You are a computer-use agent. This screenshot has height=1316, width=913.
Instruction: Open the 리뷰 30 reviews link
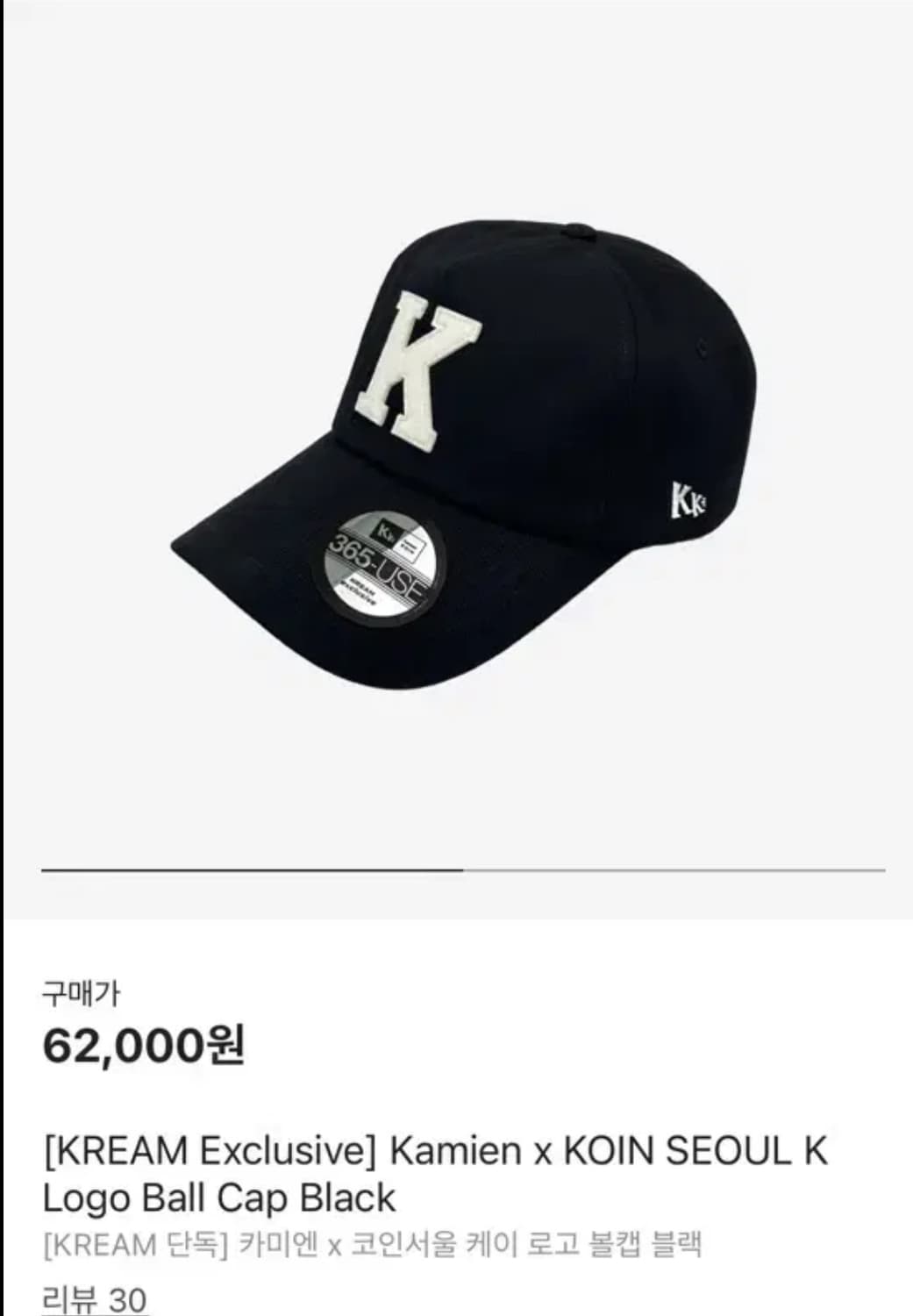[x=95, y=1298]
